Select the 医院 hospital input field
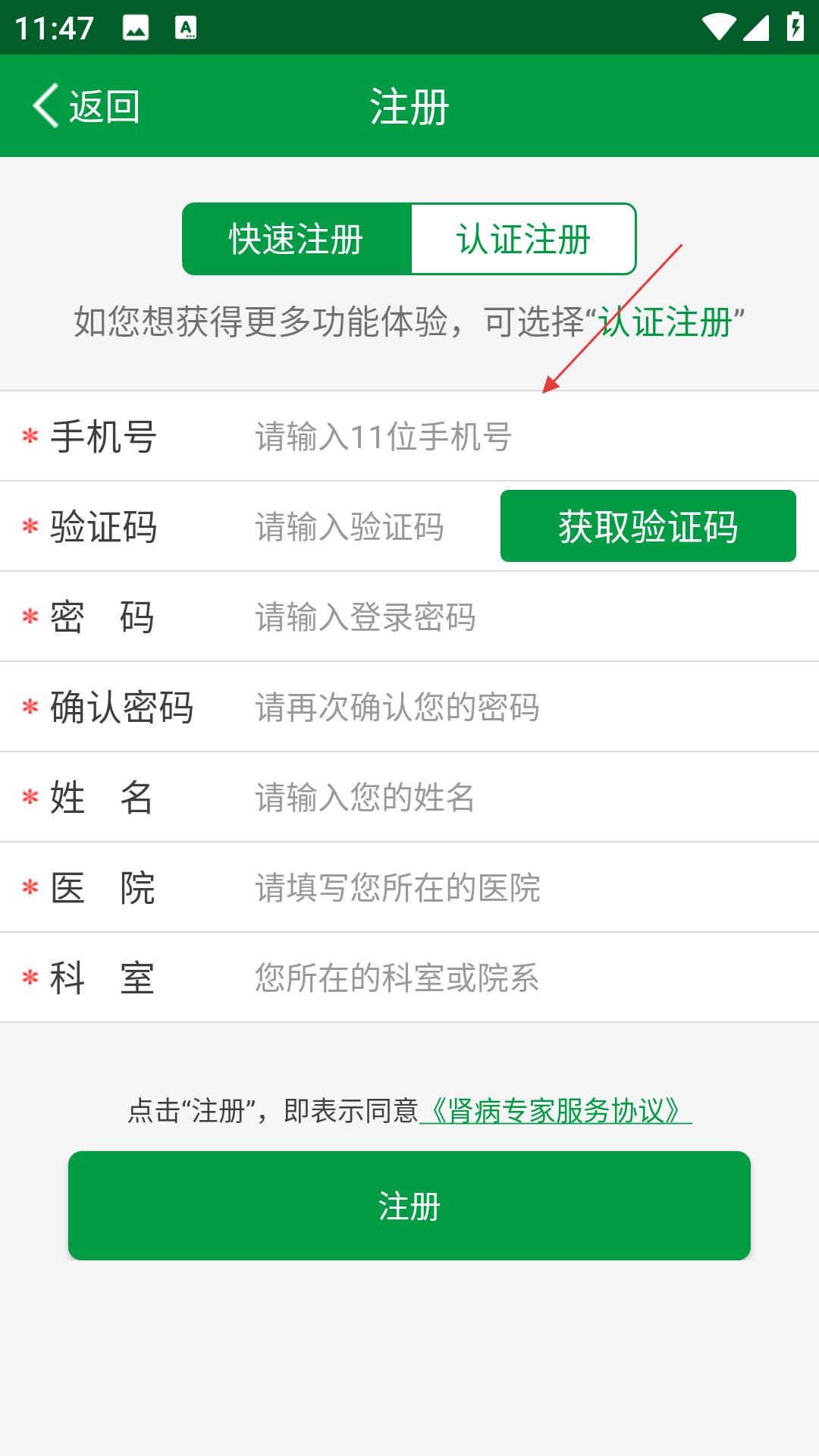This screenshot has height=1456, width=819. 531,888
